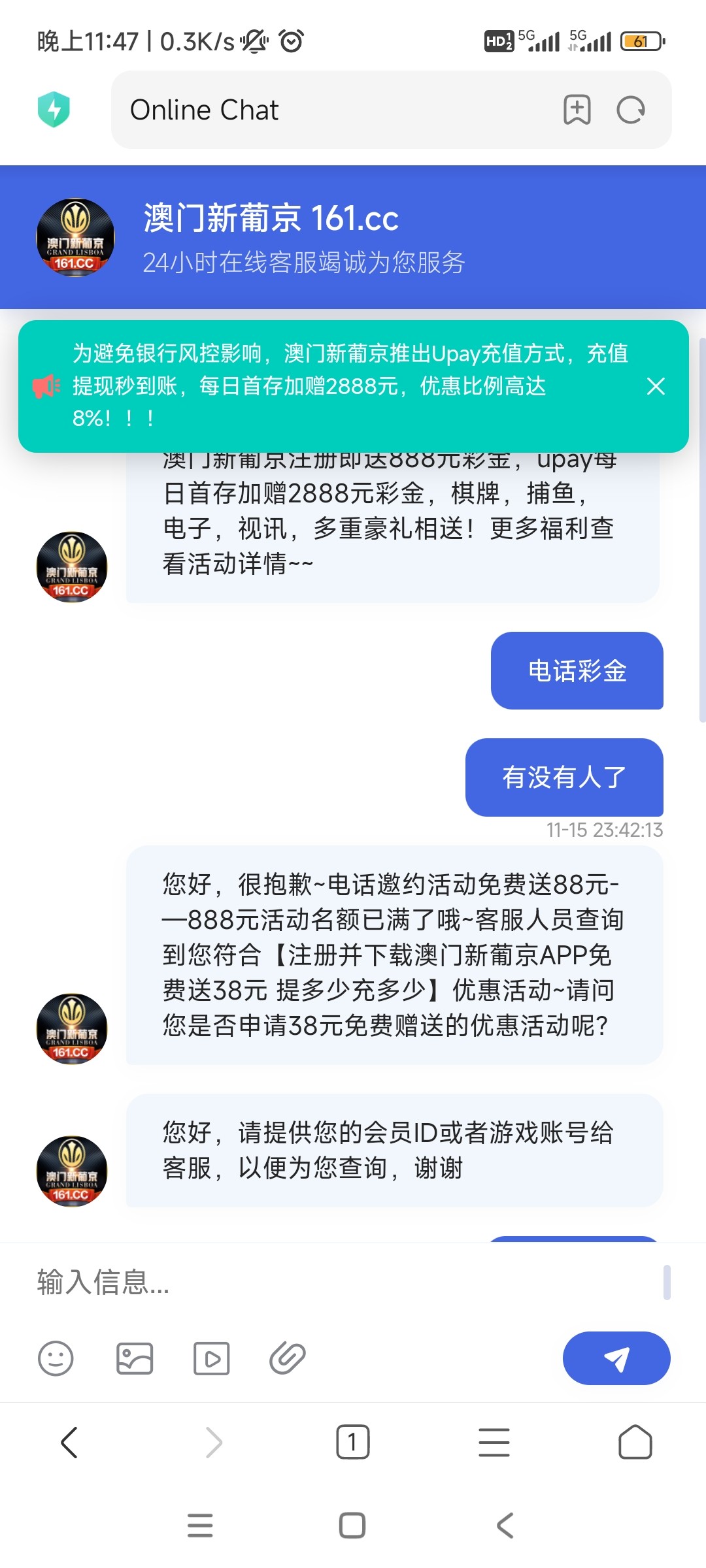
Task: Go back to the previous page
Action: 69,1442
